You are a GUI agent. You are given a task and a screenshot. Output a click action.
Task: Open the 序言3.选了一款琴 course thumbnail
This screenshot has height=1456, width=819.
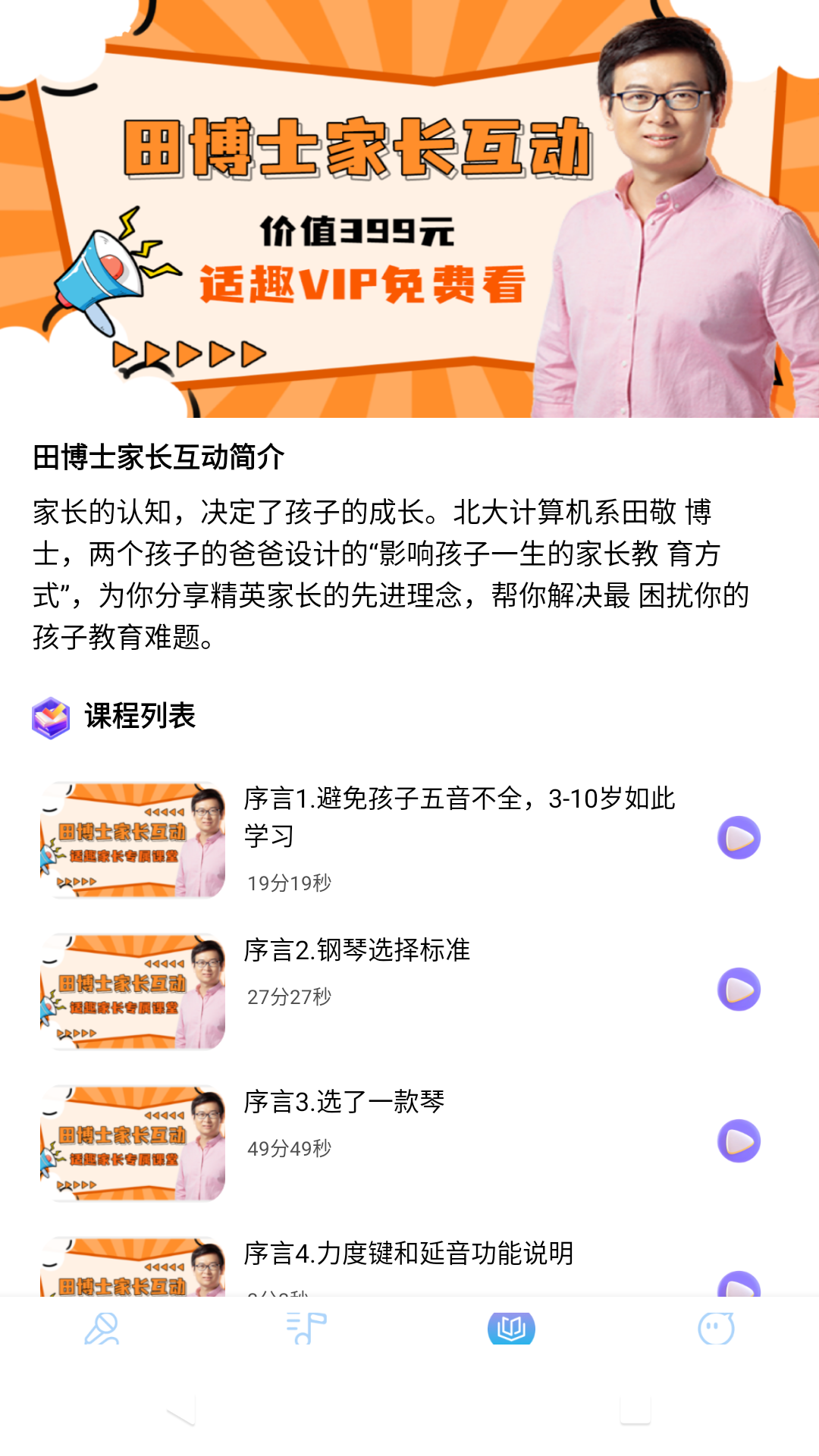pyautogui.click(x=133, y=1144)
